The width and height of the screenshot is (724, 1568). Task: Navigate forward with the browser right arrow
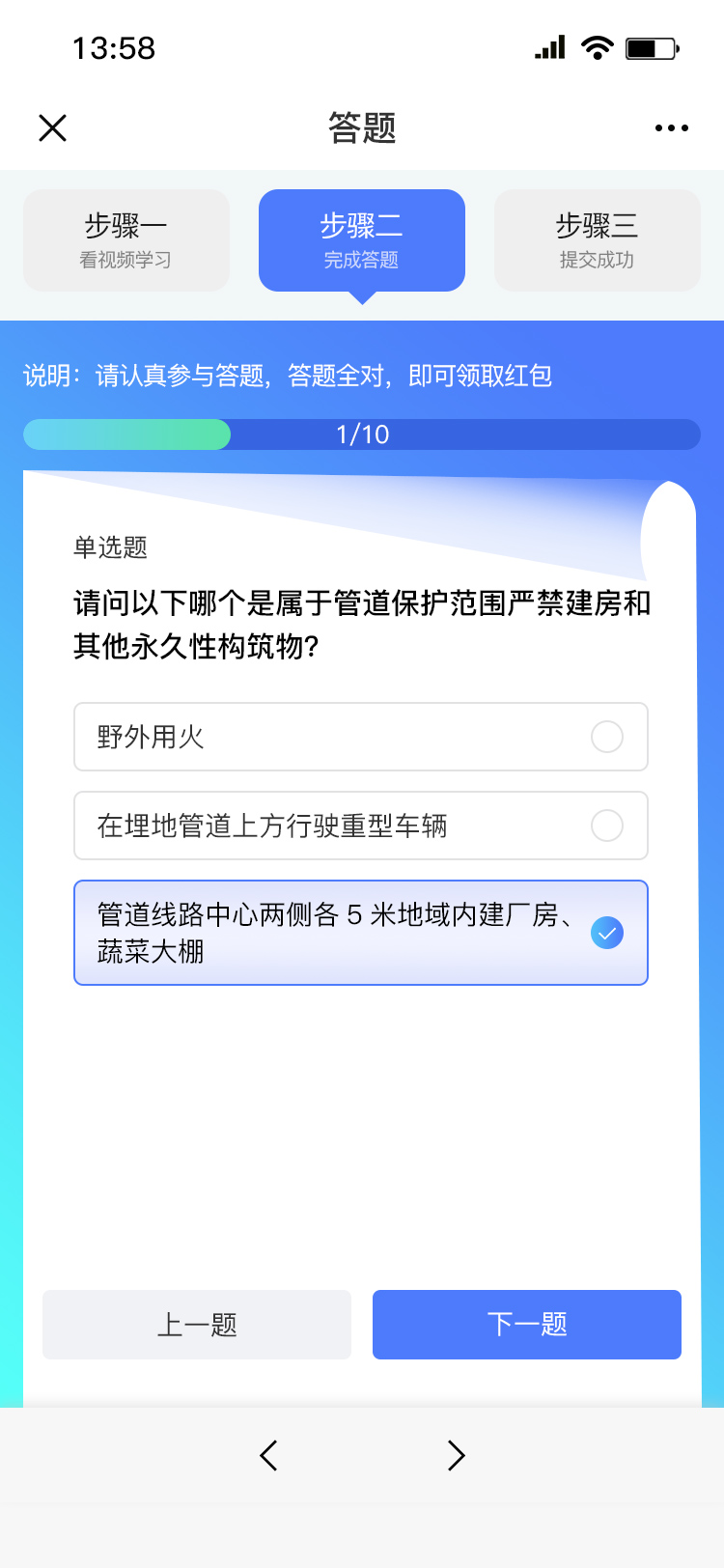click(456, 1455)
